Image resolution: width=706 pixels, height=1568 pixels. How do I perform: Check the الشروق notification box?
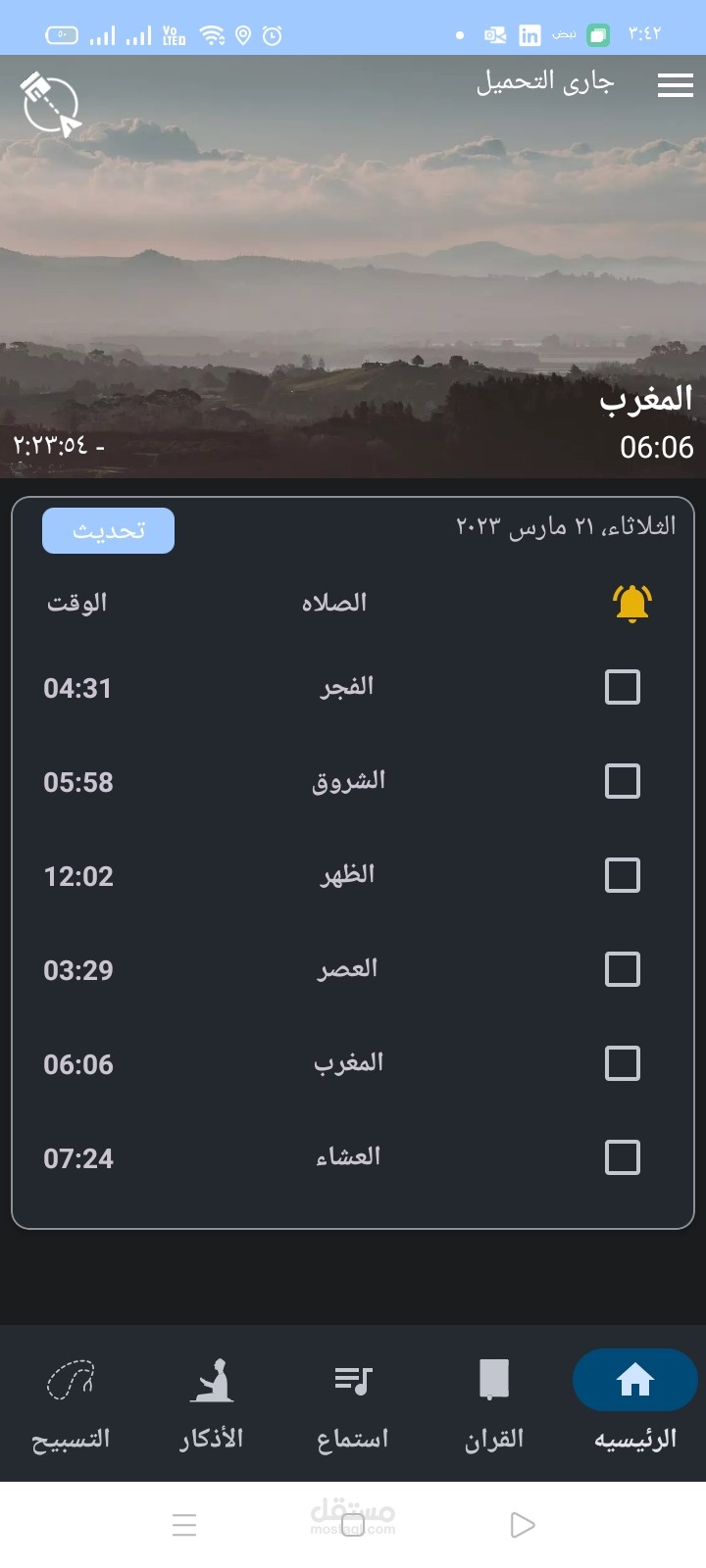coord(623,781)
